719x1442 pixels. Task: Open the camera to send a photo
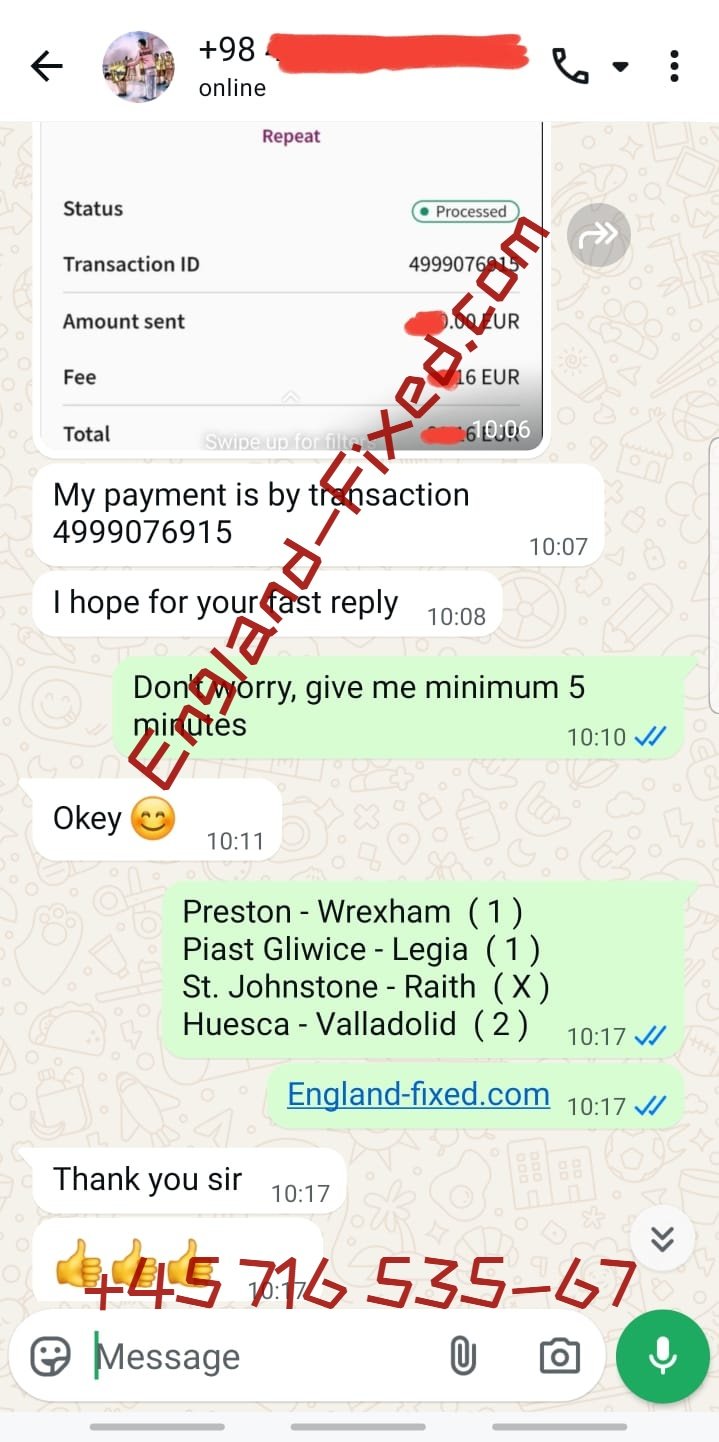pyautogui.click(x=559, y=1356)
